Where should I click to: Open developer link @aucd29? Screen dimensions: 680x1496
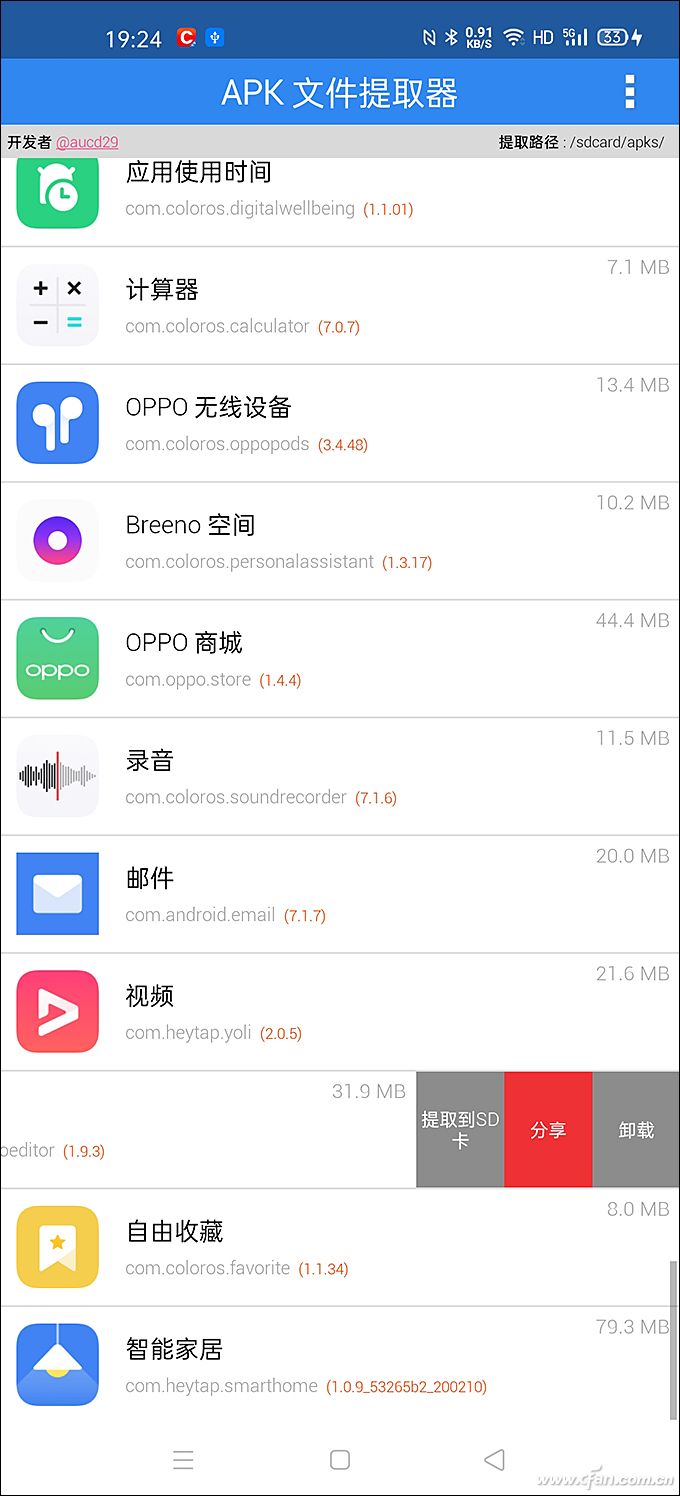87,142
